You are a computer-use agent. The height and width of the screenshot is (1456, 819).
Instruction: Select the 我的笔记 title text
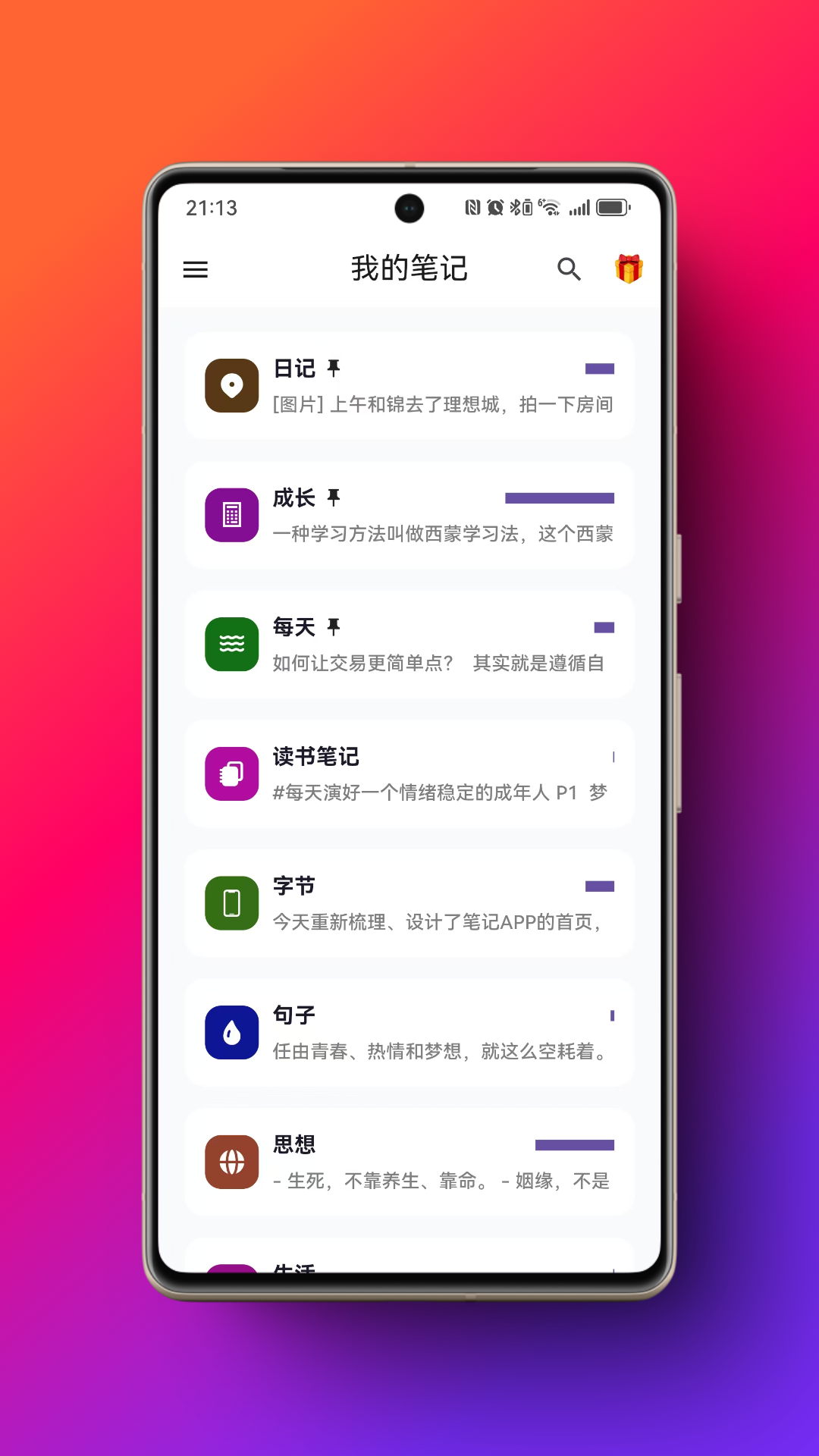pos(409,270)
